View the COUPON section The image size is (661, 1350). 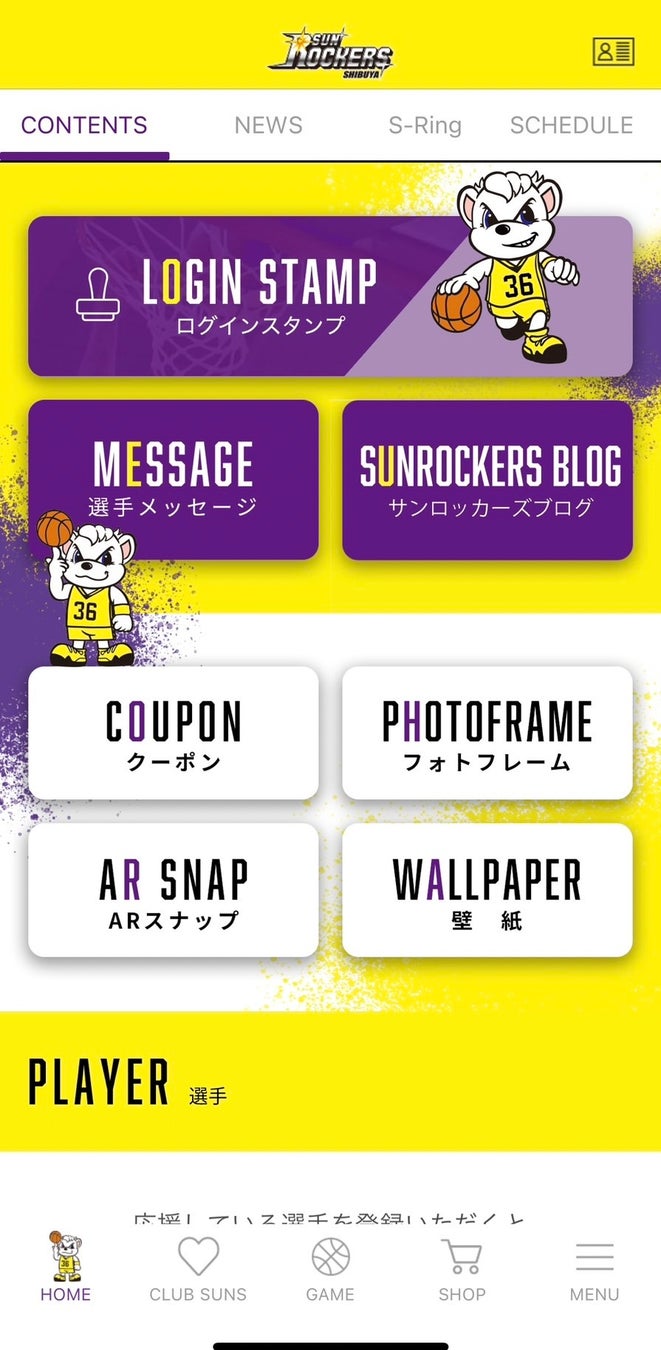[174, 733]
